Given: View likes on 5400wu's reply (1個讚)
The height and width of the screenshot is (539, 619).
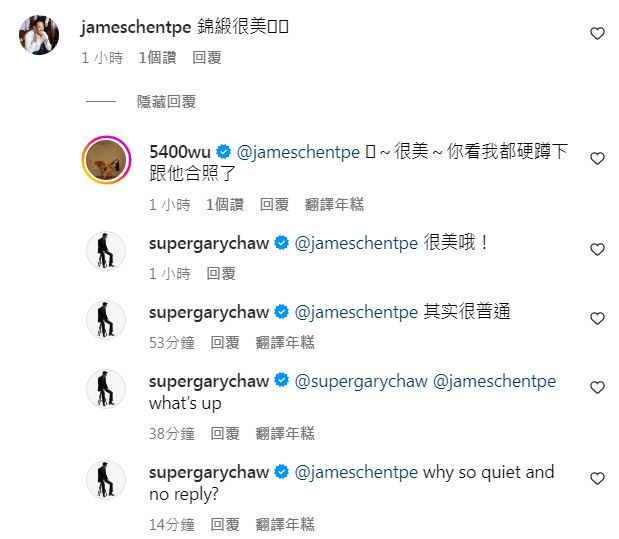Looking at the screenshot, I should point(224,204).
